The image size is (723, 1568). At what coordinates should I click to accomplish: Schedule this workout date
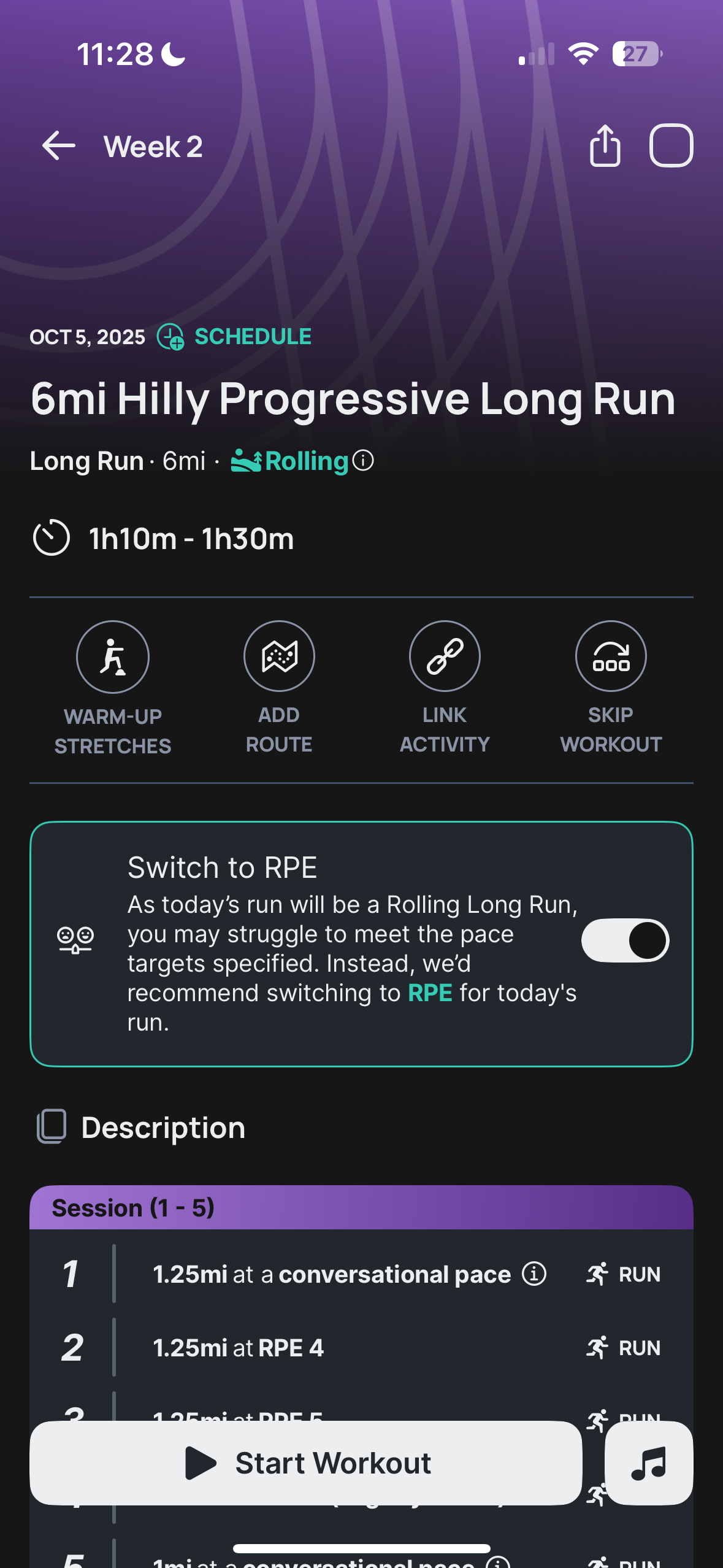pyautogui.click(x=235, y=337)
